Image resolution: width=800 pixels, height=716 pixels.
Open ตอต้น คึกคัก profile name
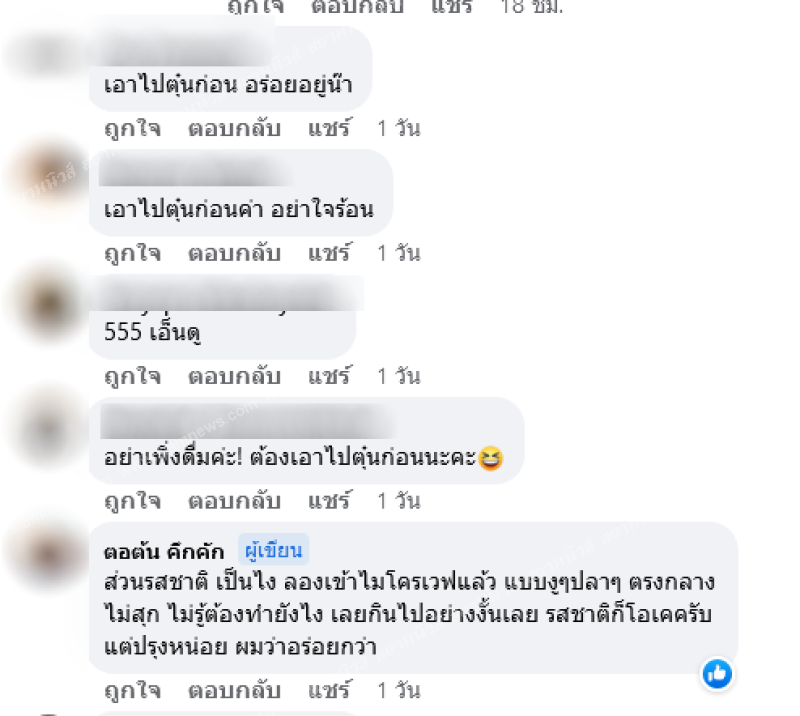coord(164,550)
